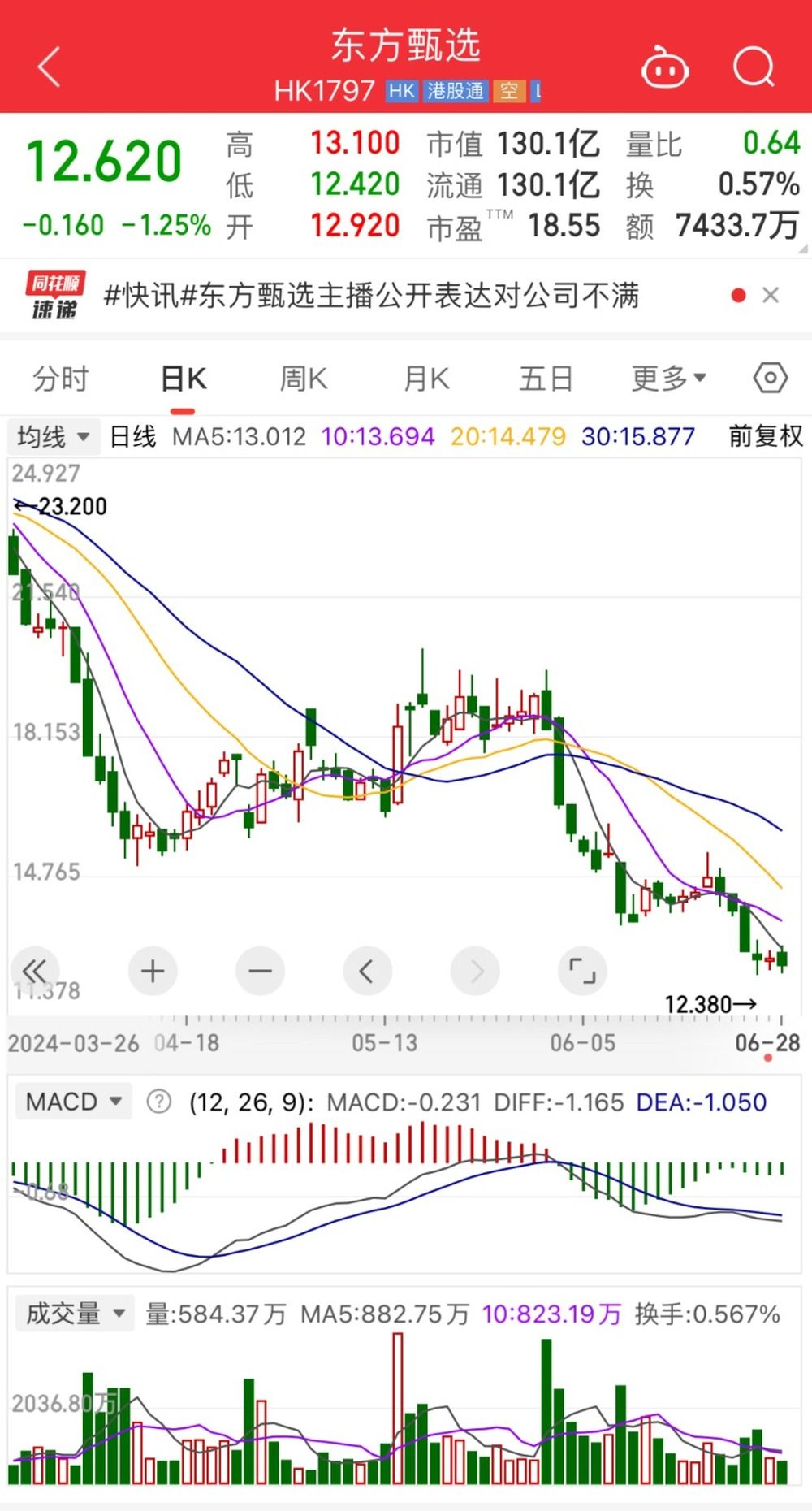Open the MACD indicator dropdown

click(73, 1102)
